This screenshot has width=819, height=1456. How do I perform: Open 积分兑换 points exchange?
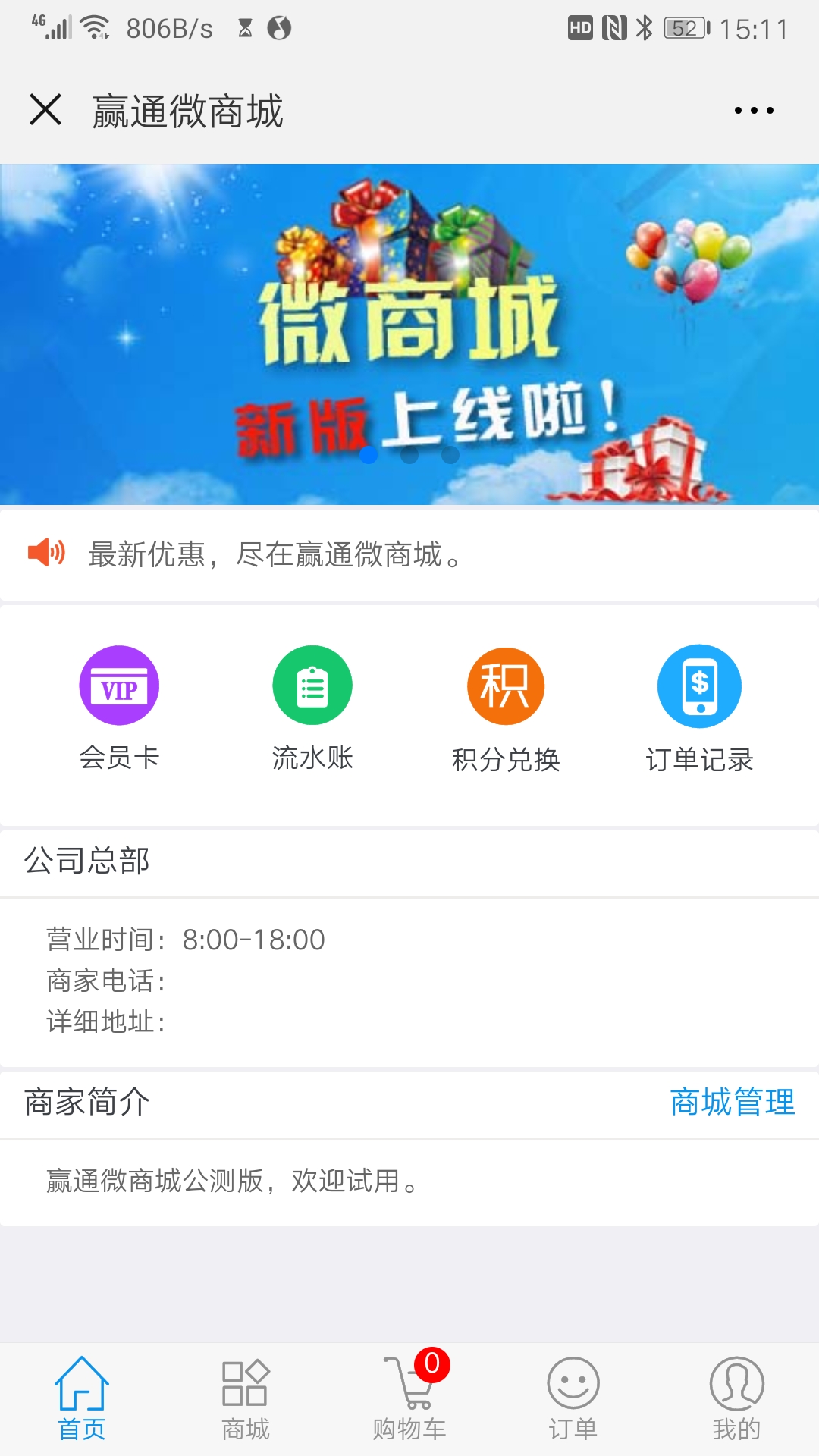[x=506, y=707]
